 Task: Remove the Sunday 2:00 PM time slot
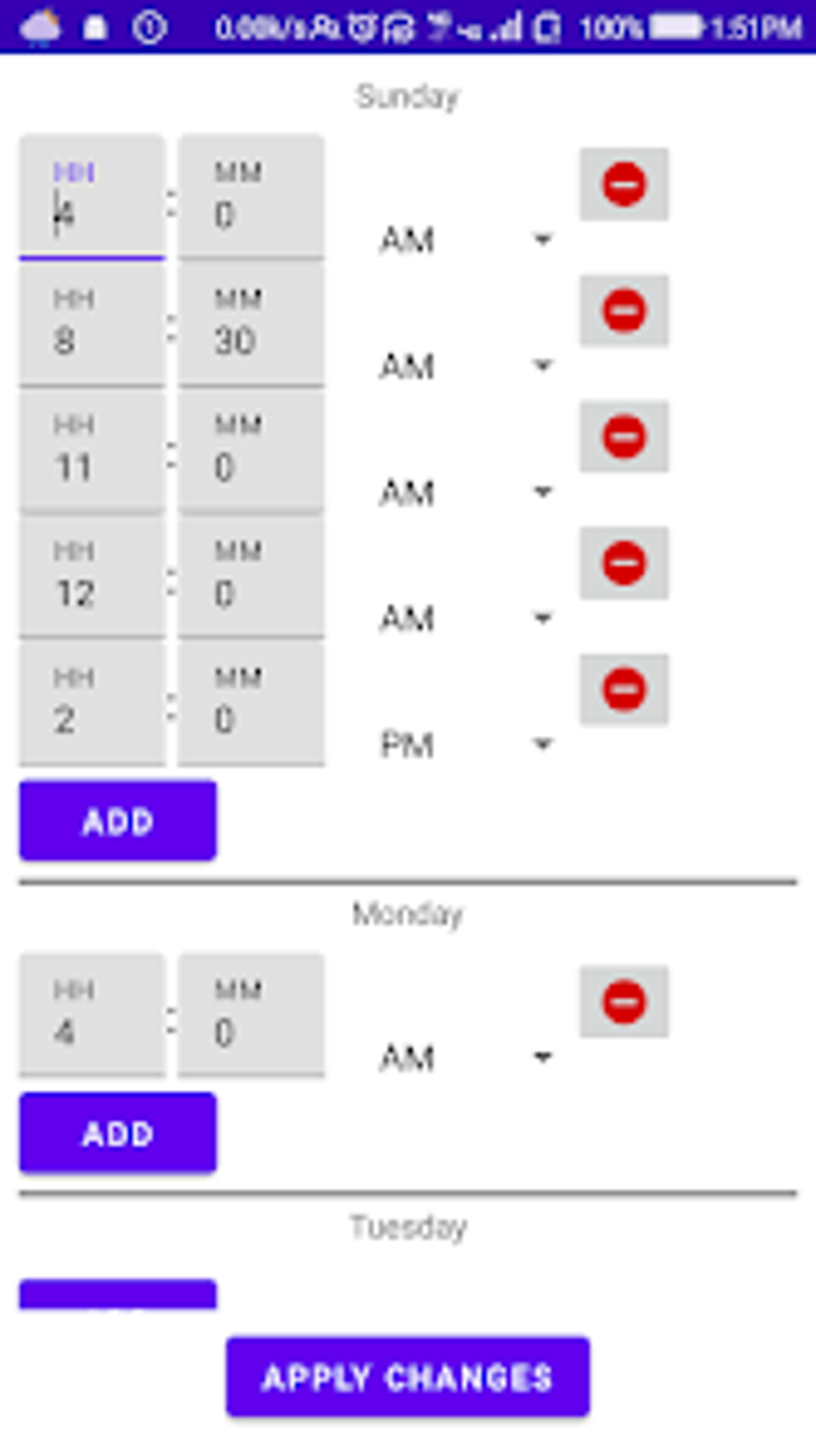[624, 689]
